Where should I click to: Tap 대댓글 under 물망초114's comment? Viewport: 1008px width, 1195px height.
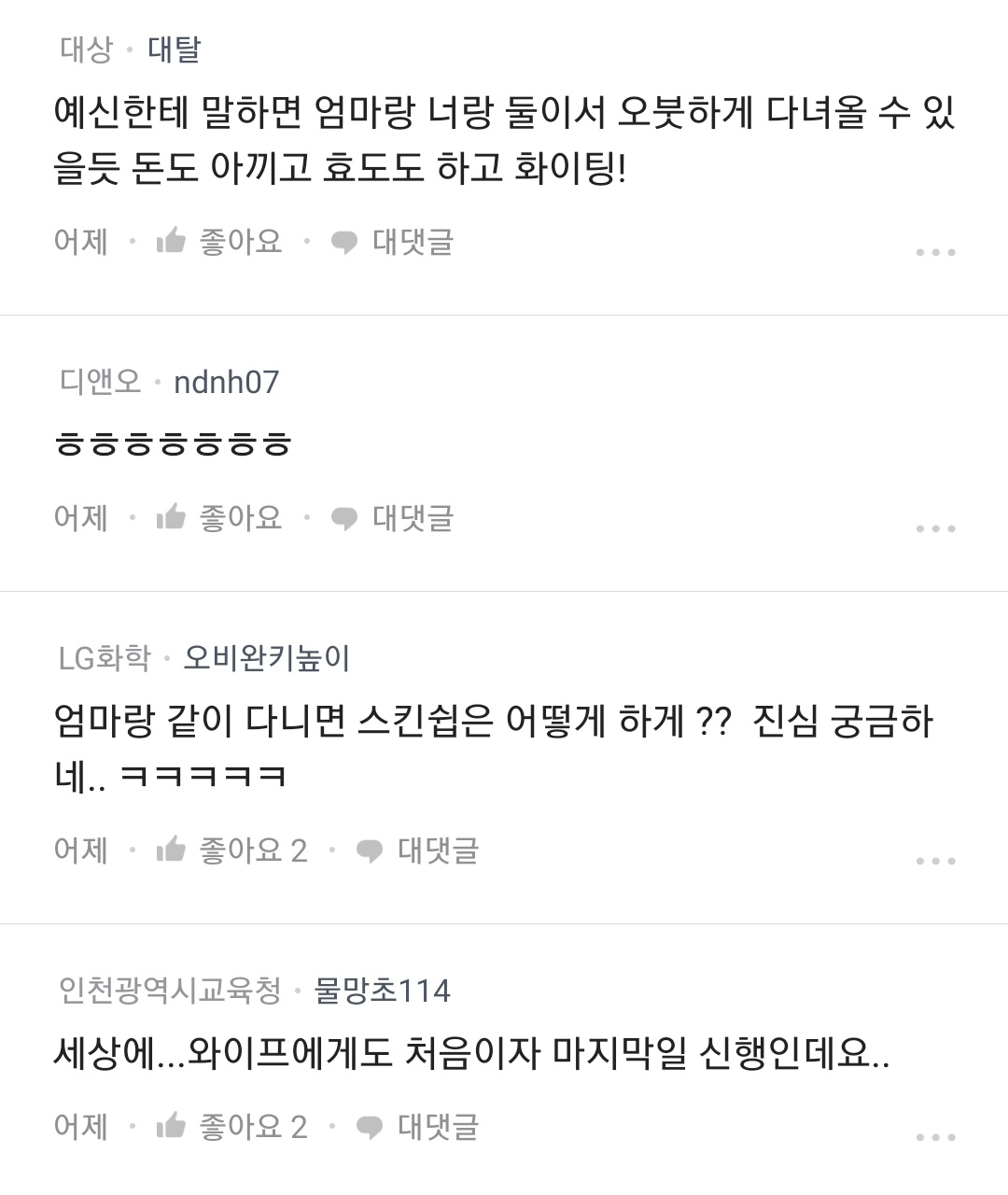(439, 1126)
